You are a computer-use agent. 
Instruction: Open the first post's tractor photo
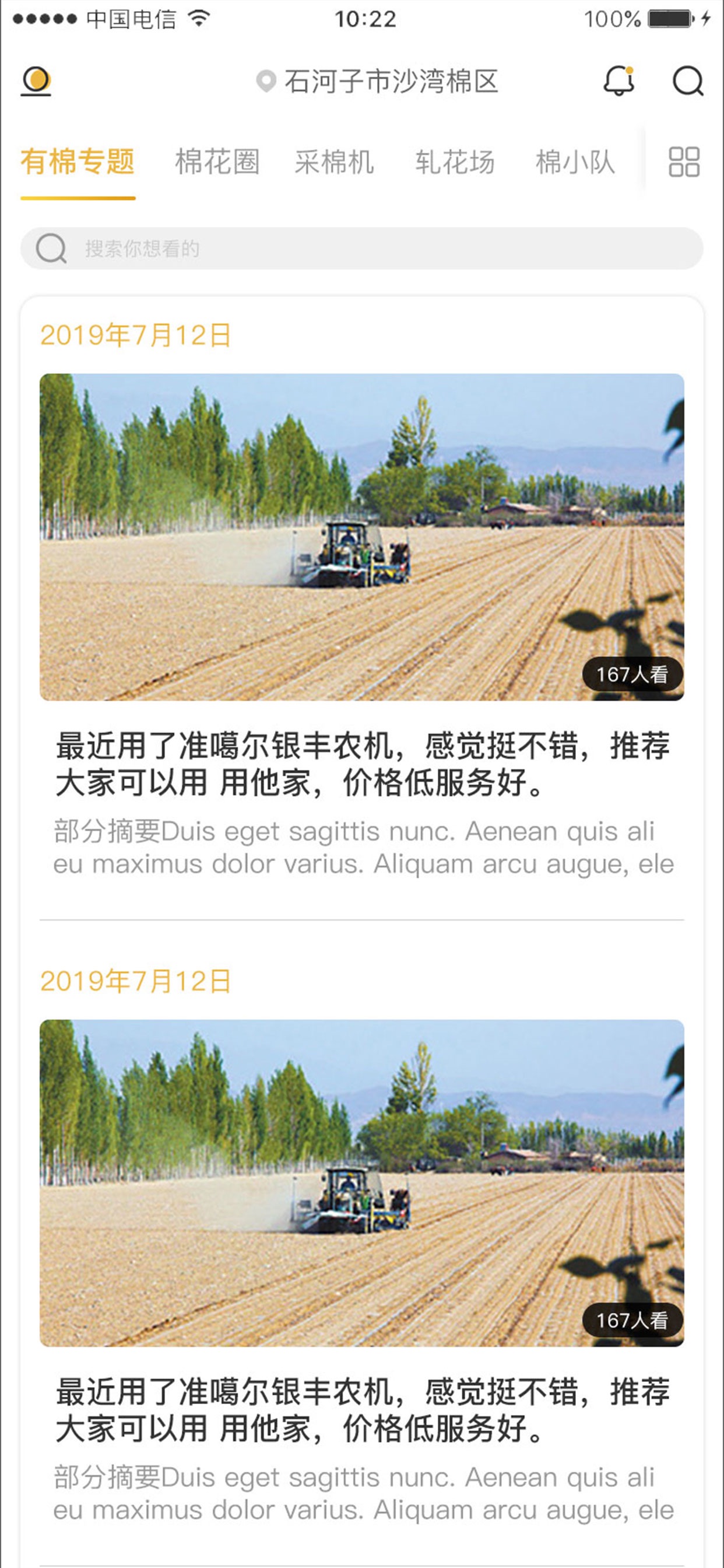tap(362, 537)
